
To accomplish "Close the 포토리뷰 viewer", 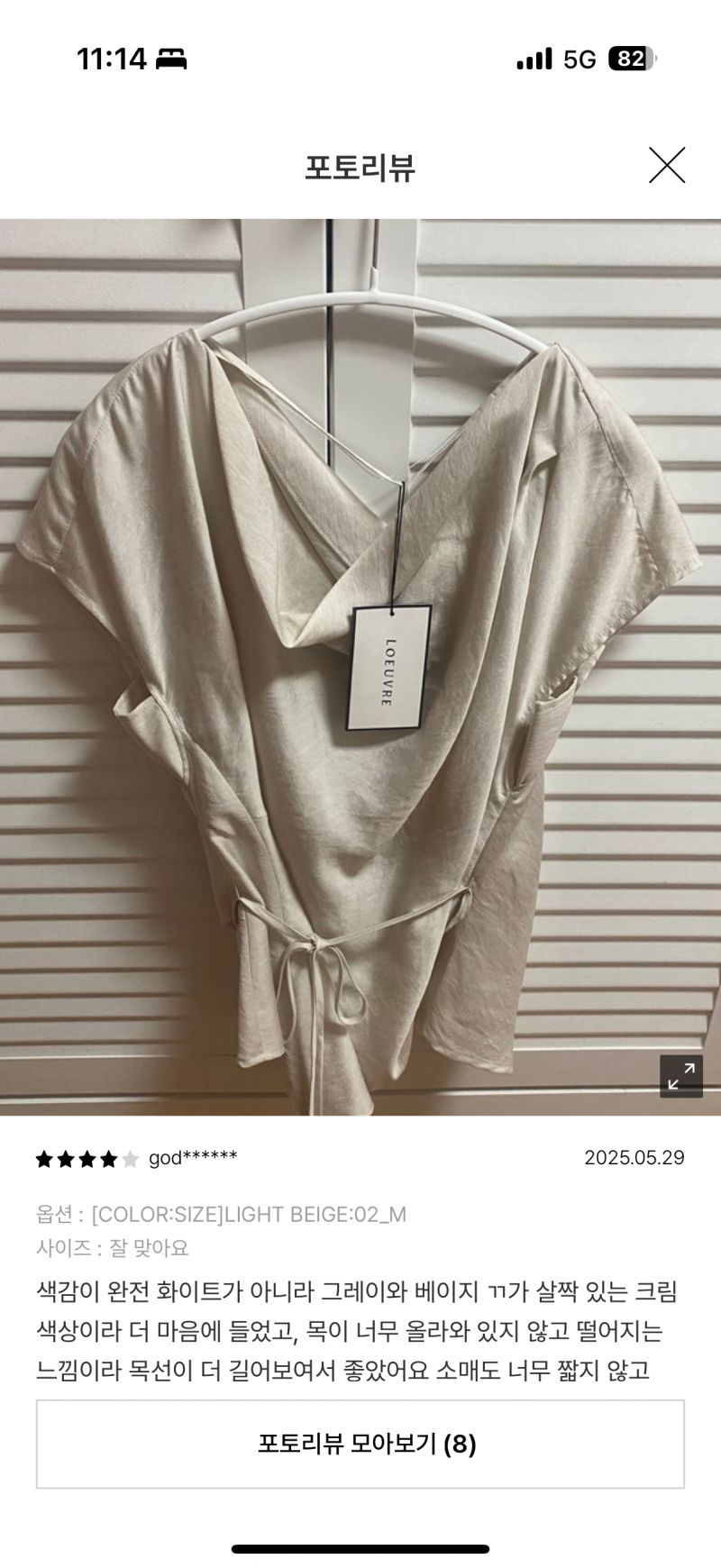I will click(667, 166).
